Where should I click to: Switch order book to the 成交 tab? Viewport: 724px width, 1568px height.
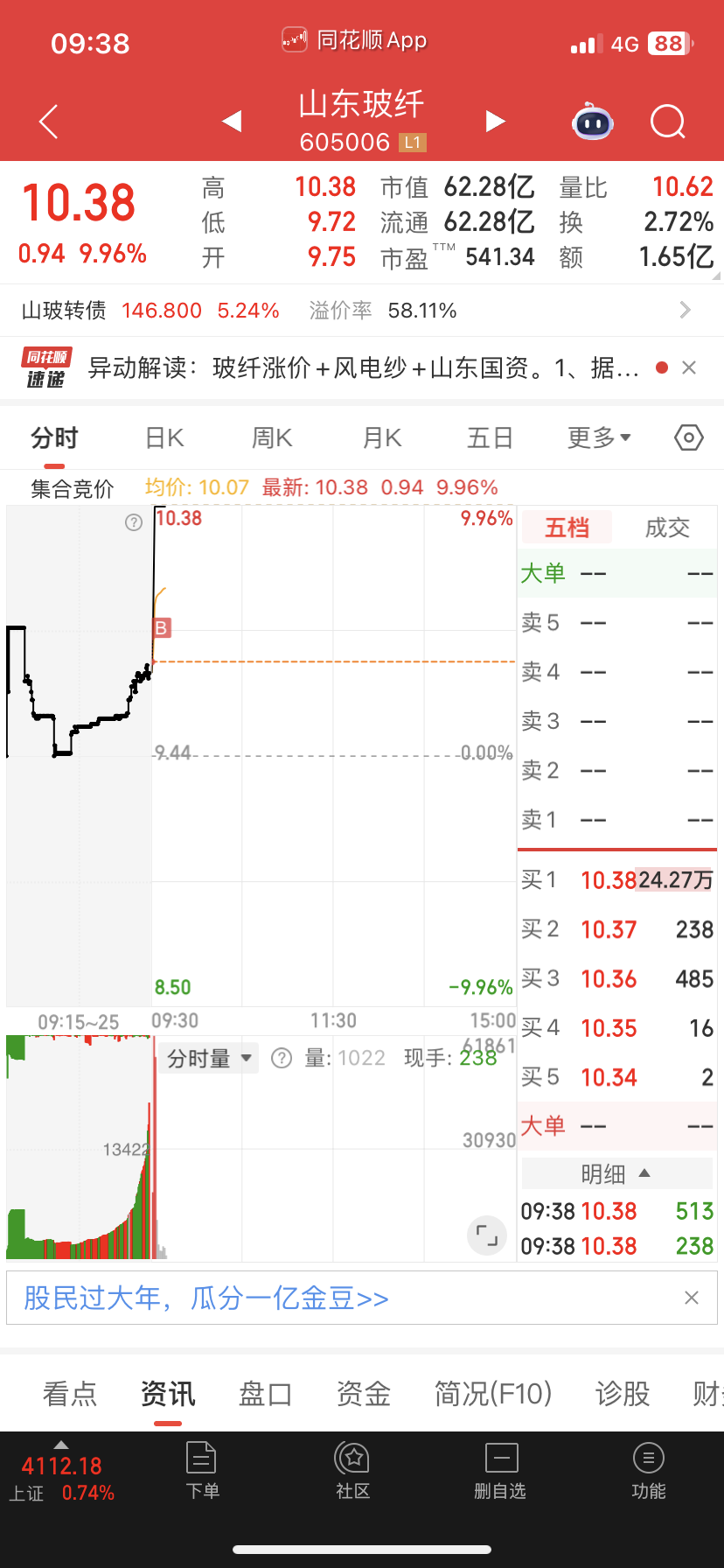pos(667,528)
